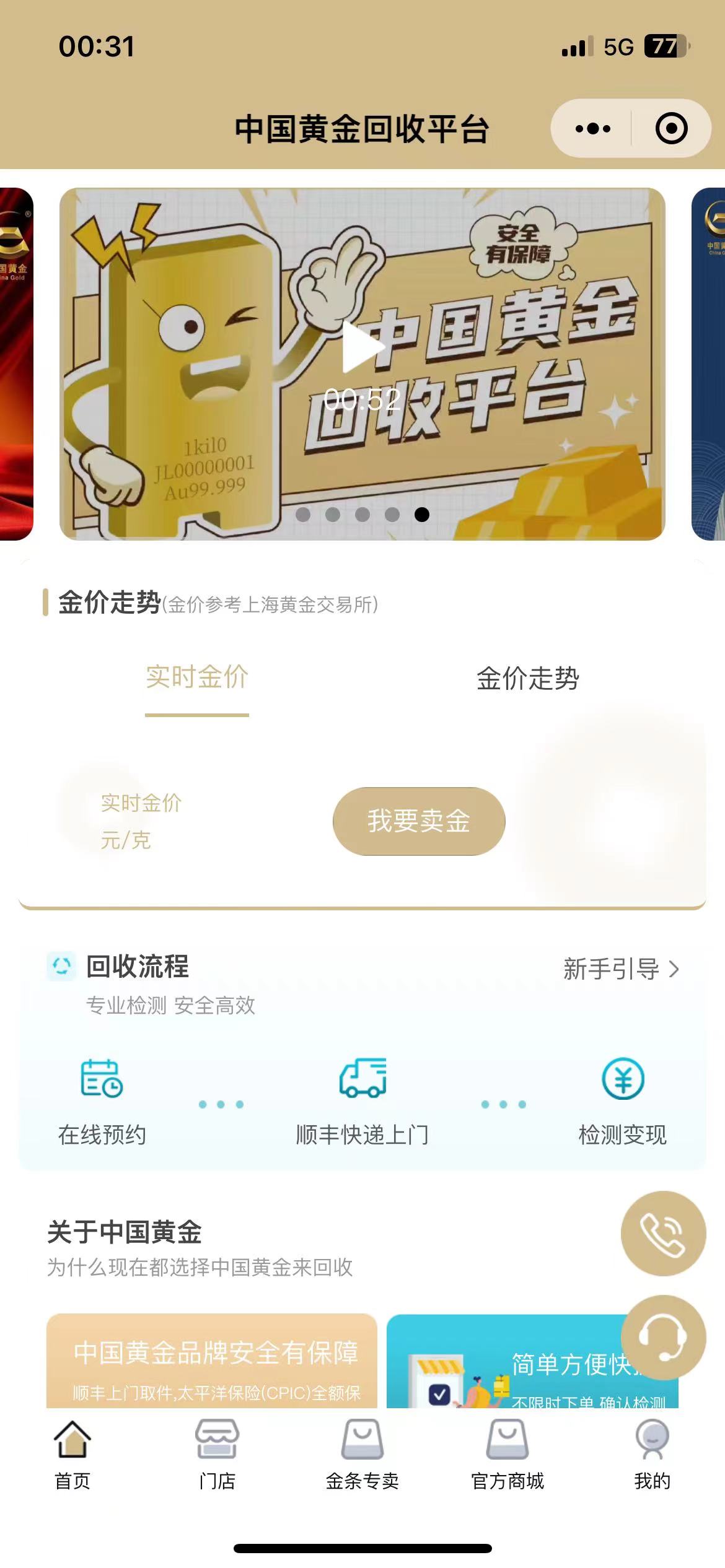Go to the 我的 tab
The image size is (725, 1568).
652,1455
